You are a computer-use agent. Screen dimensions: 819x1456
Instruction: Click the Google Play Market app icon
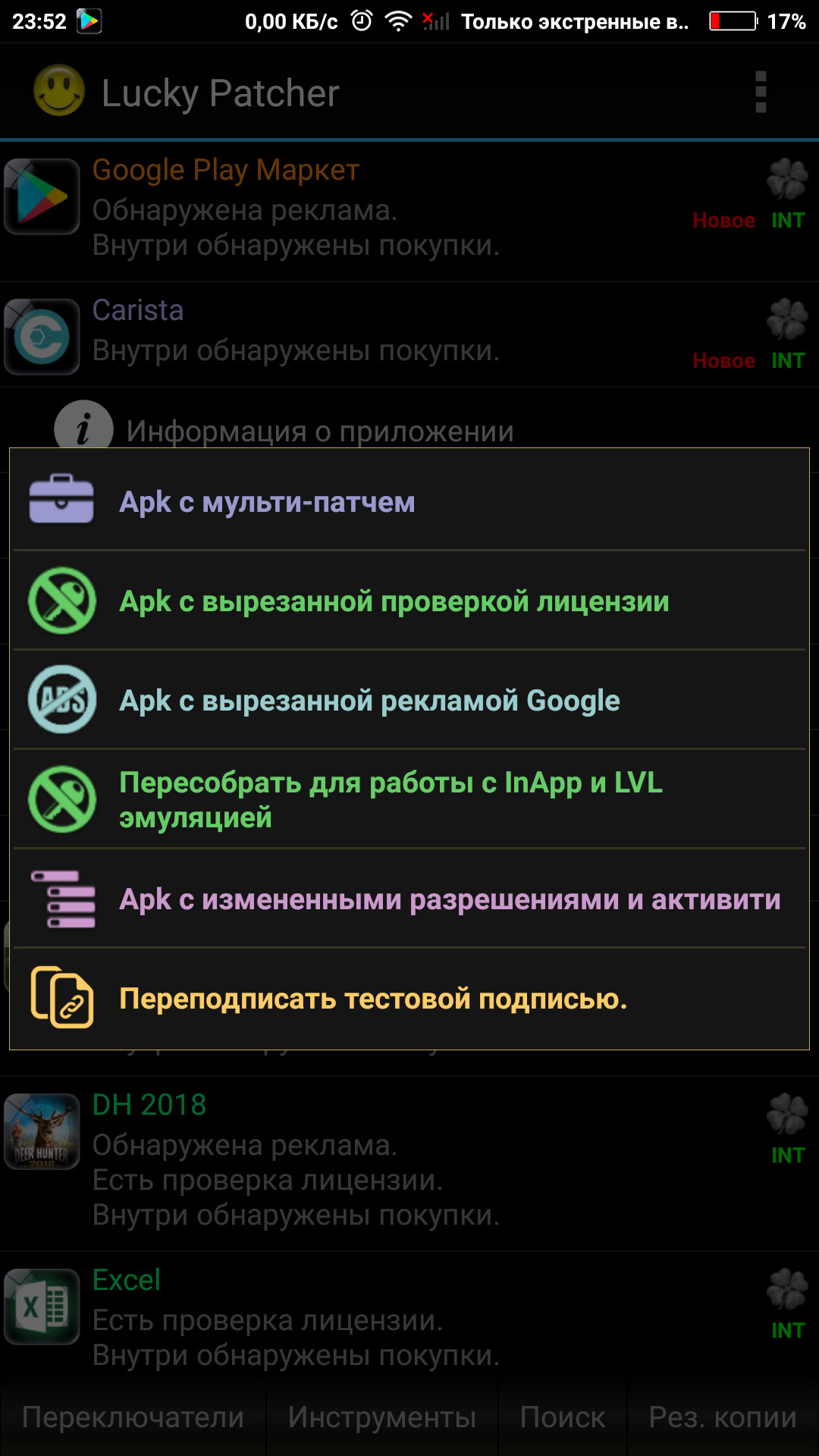pyautogui.click(x=39, y=196)
